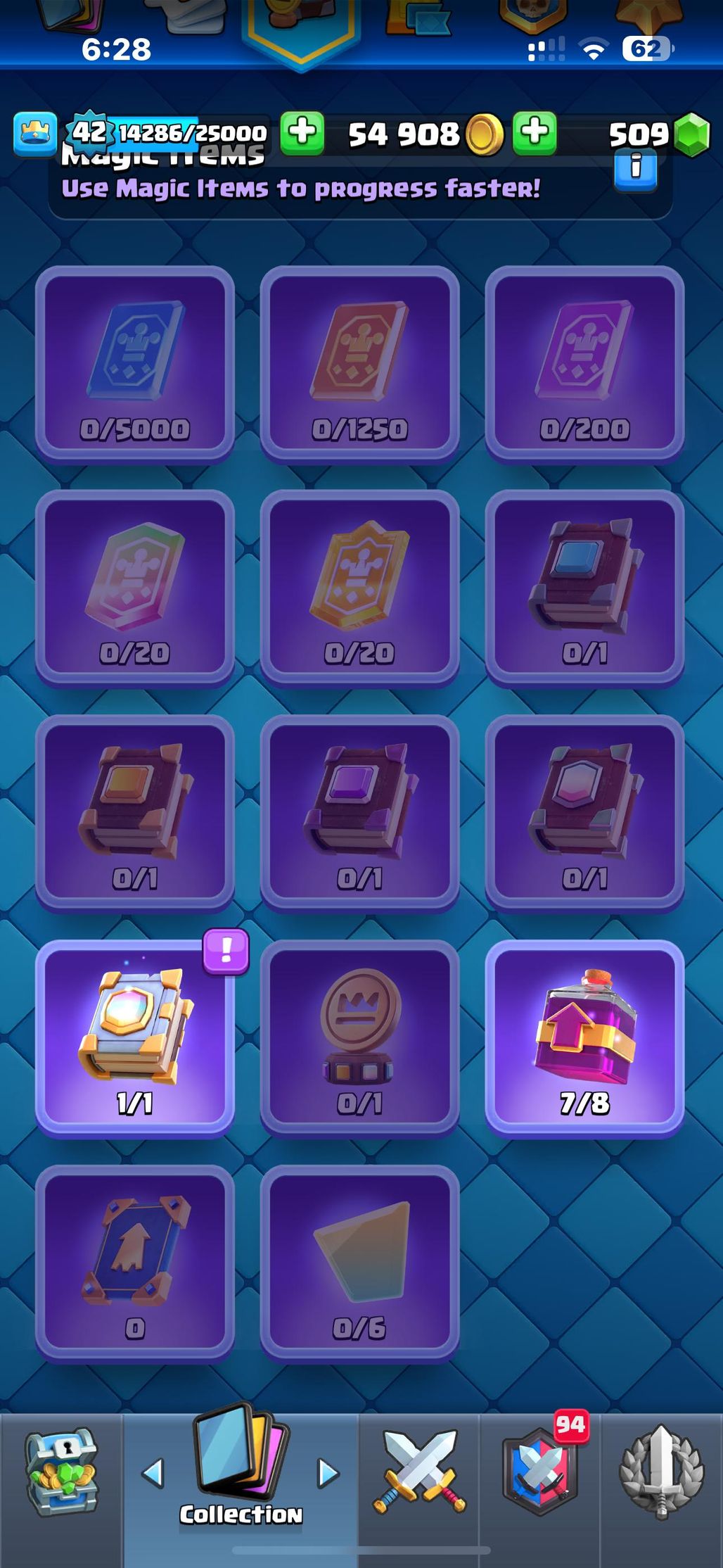Open the Book of Books showing 1/1
The height and width of the screenshot is (1568, 723).
pyautogui.click(x=135, y=1038)
